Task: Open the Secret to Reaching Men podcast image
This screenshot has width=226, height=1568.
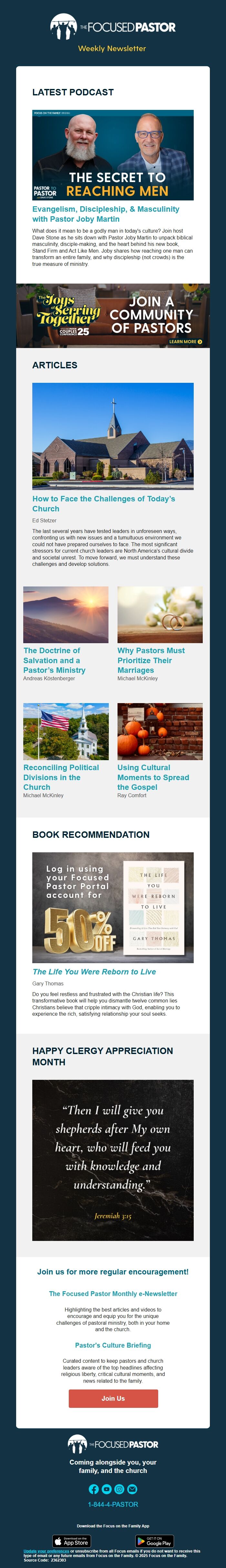Action: 113,155
